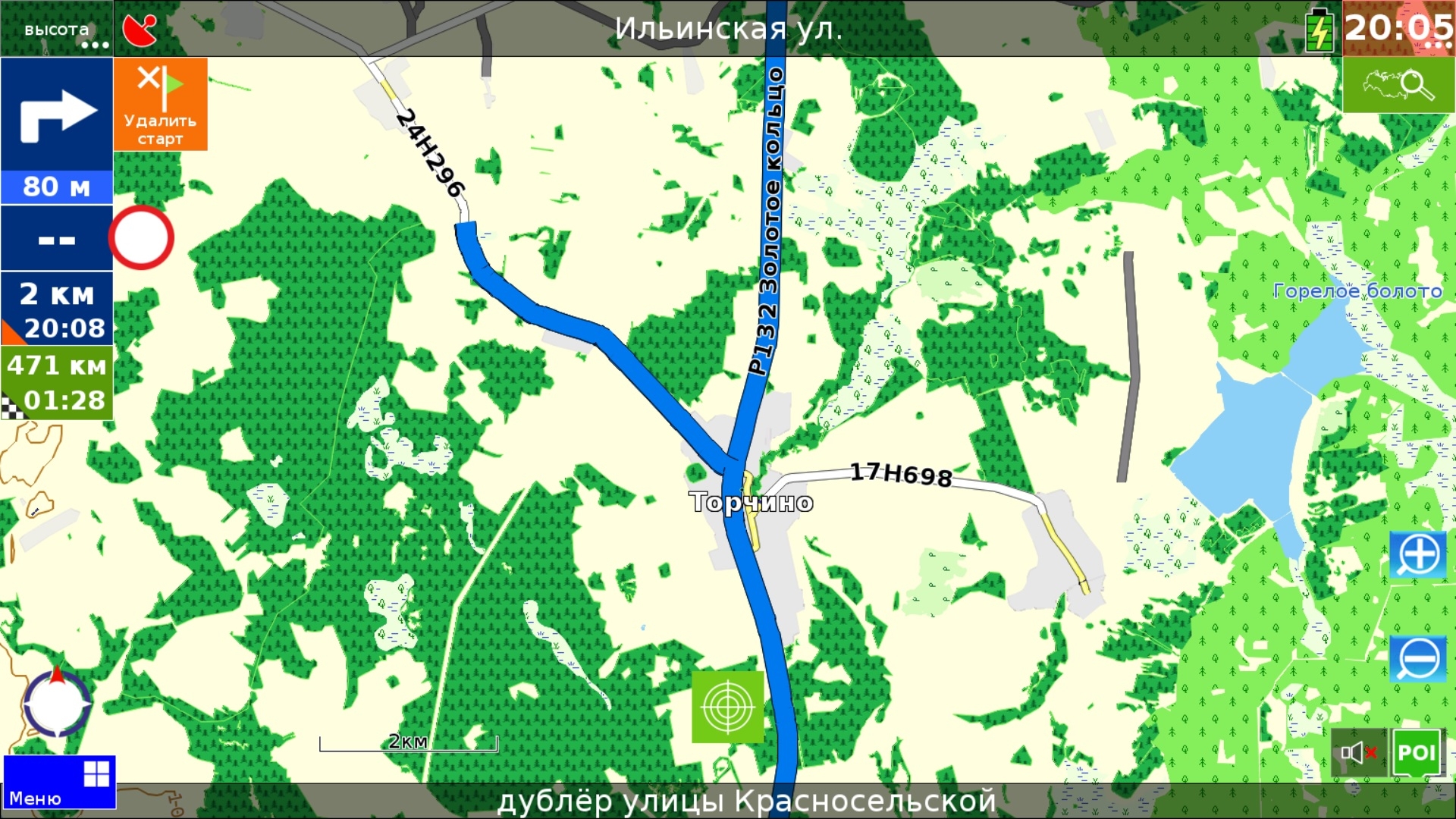This screenshot has height=819, width=1456.
Task: Tap the right turn maneuver panel
Action: [57, 130]
